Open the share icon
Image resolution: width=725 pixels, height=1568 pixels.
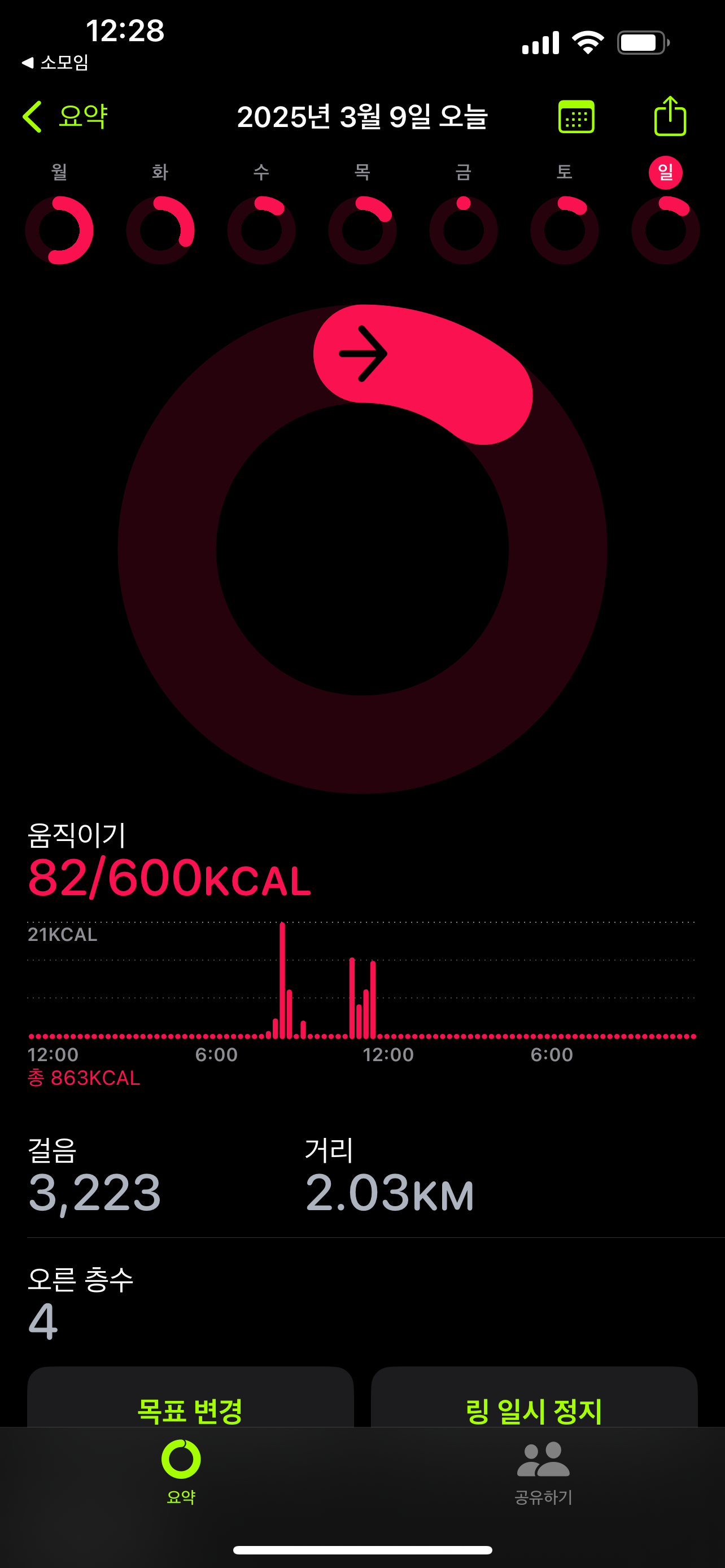(670, 116)
